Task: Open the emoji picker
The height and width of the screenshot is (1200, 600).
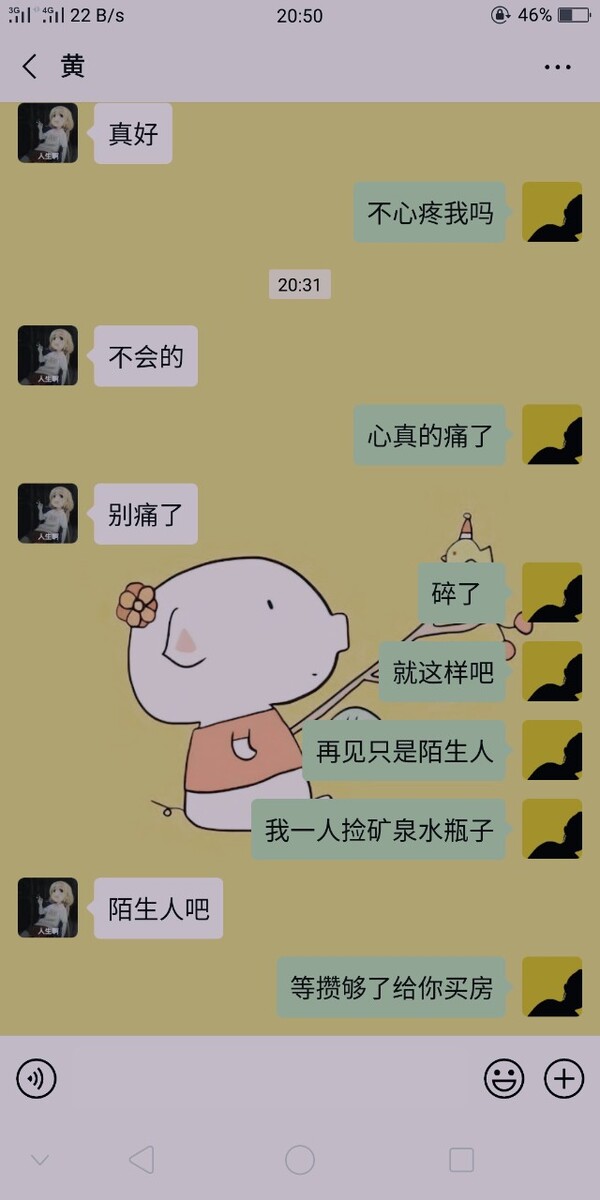Action: pos(504,1078)
